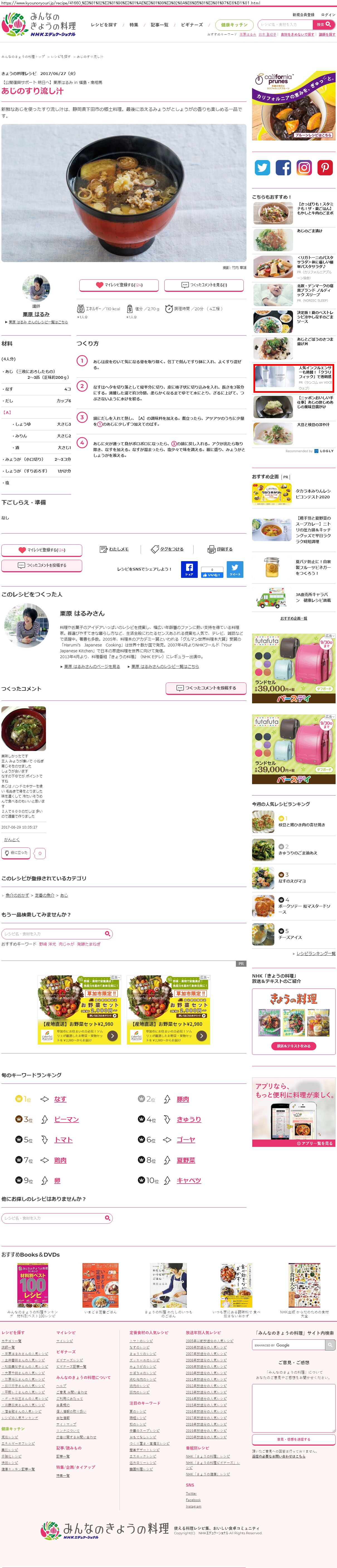Post a つくったコメント in the comment section
Screen dimensions: 337x1568
pyautogui.click(x=206, y=688)
